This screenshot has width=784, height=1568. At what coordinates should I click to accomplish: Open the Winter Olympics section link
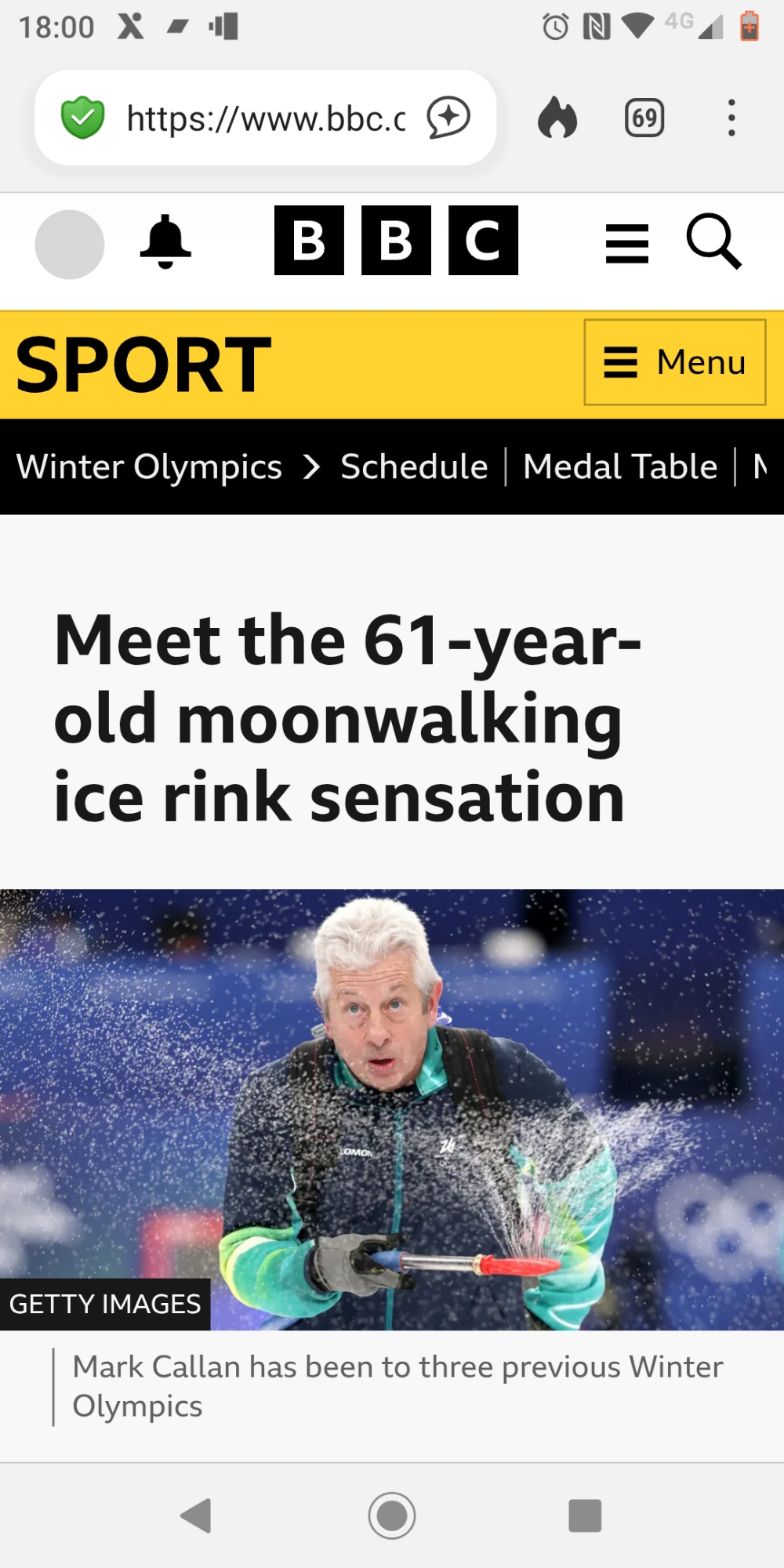tap(149, 467)
